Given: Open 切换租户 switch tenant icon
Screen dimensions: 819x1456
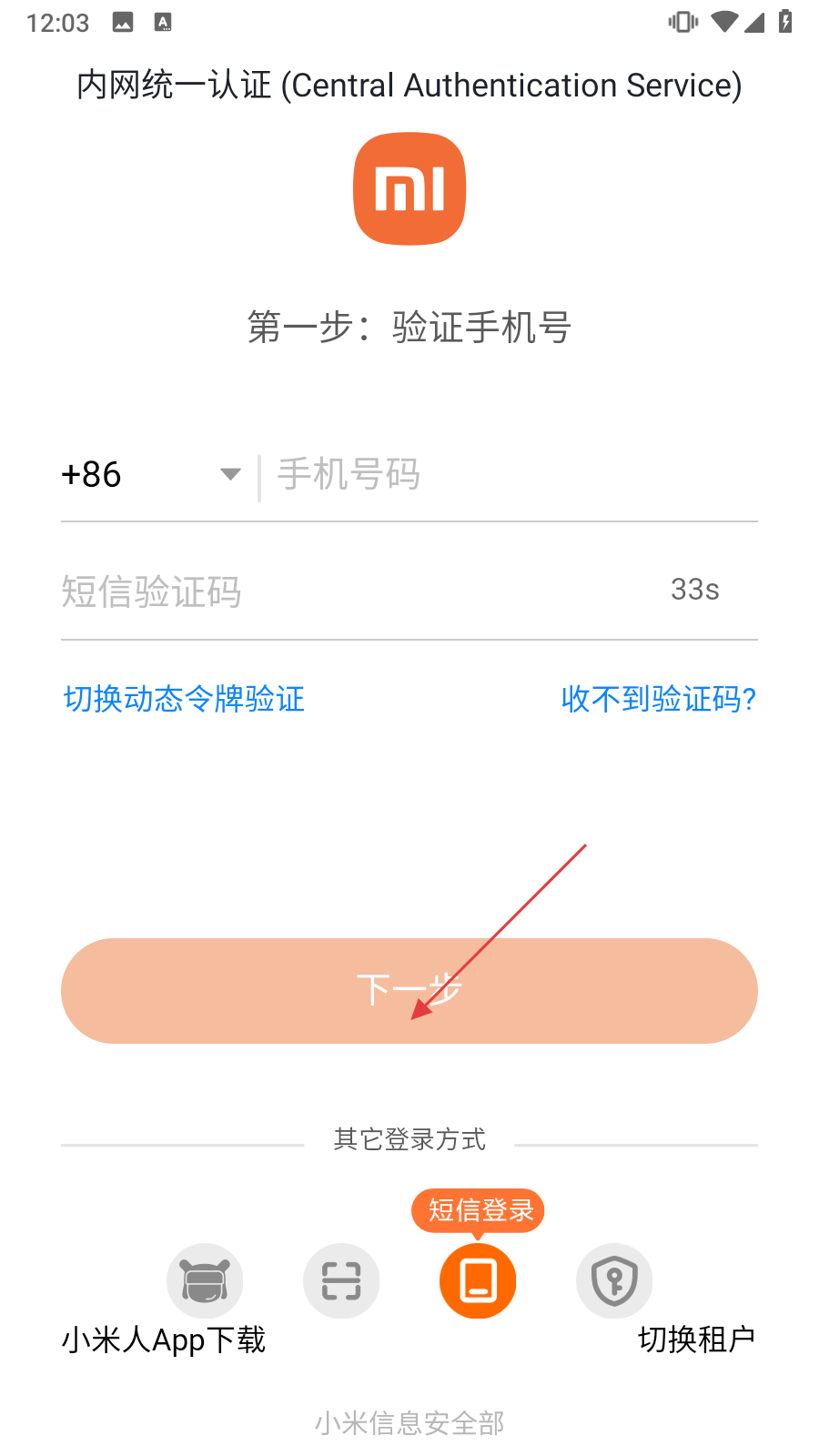Looking at the screenshot, I should click(x=614, y=1281).
